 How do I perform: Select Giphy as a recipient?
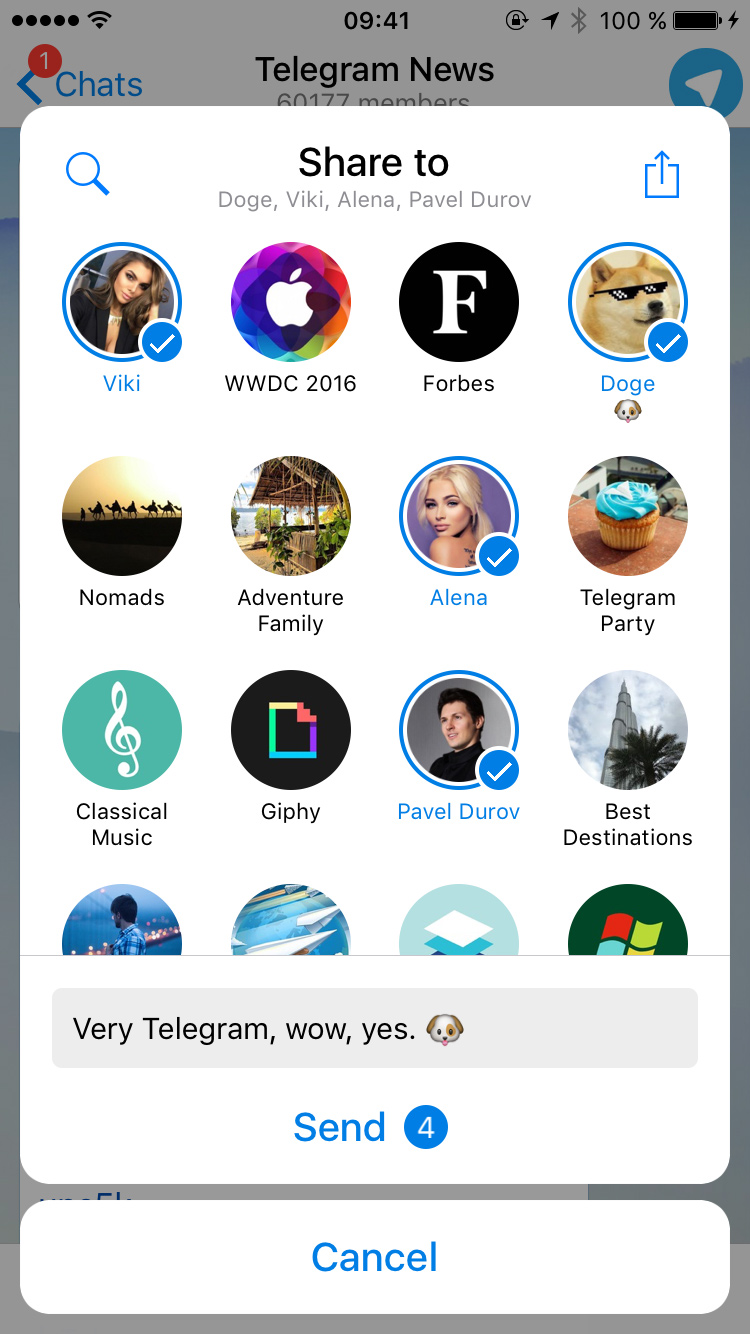(291, 730)
